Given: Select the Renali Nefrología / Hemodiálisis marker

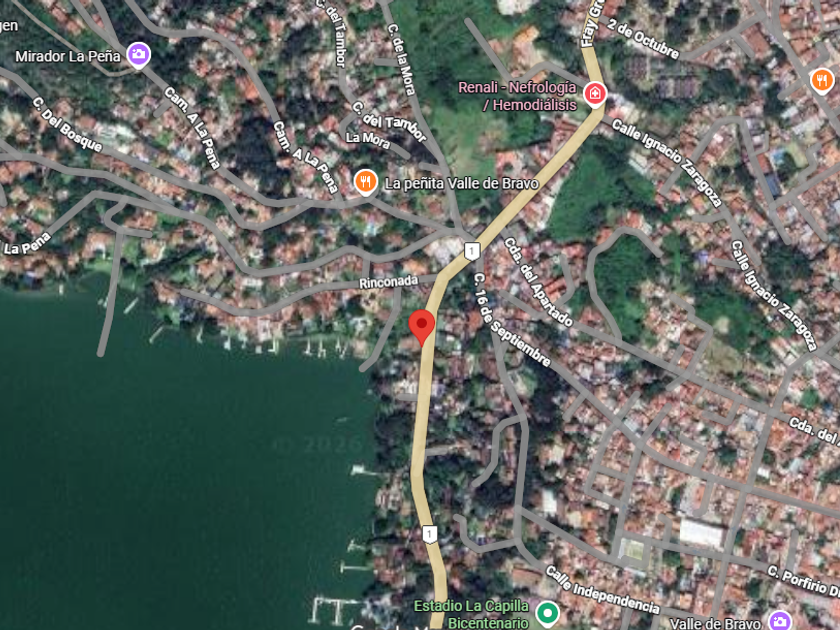Looking at the screenshot, I should pyautogui.click(x=595, y=94).
